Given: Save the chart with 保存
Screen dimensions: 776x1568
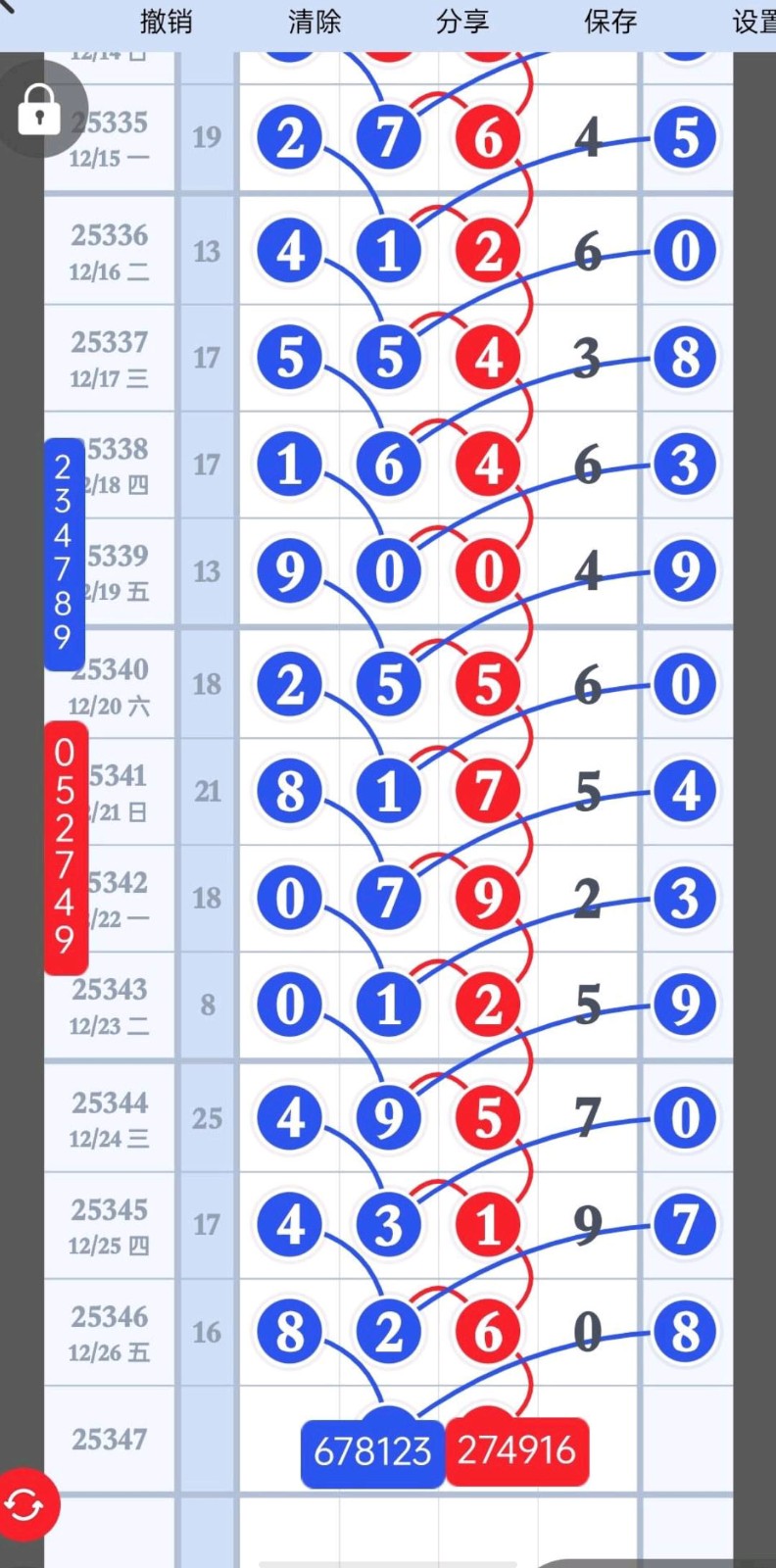Looking at the screenshot, I should coord(609,22).
